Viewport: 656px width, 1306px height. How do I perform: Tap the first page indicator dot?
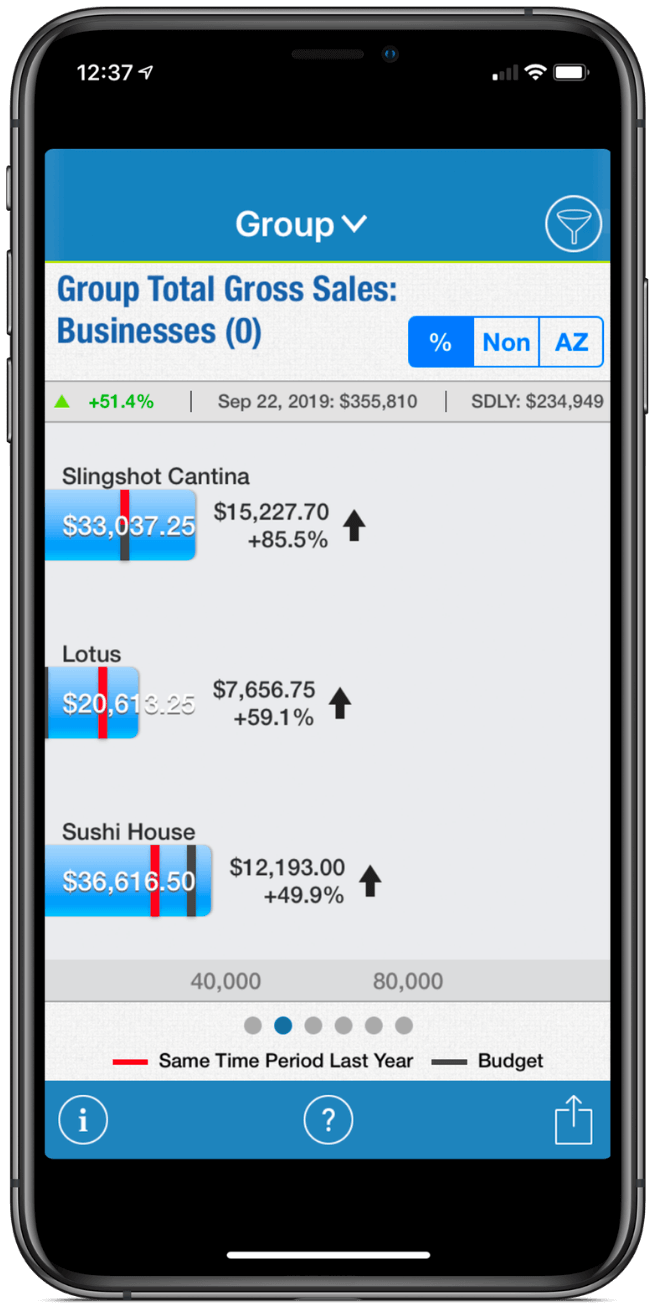[x=253, y=1025]
